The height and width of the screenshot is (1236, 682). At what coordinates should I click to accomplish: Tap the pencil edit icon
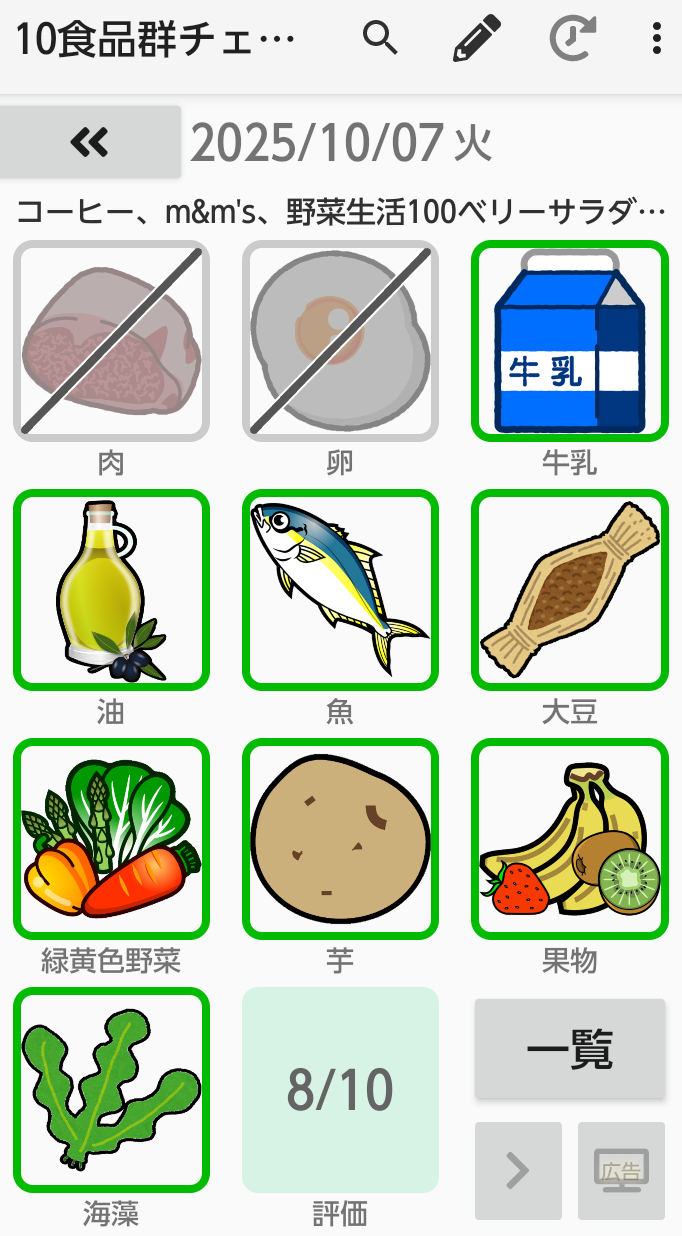[x=476, y=39]
